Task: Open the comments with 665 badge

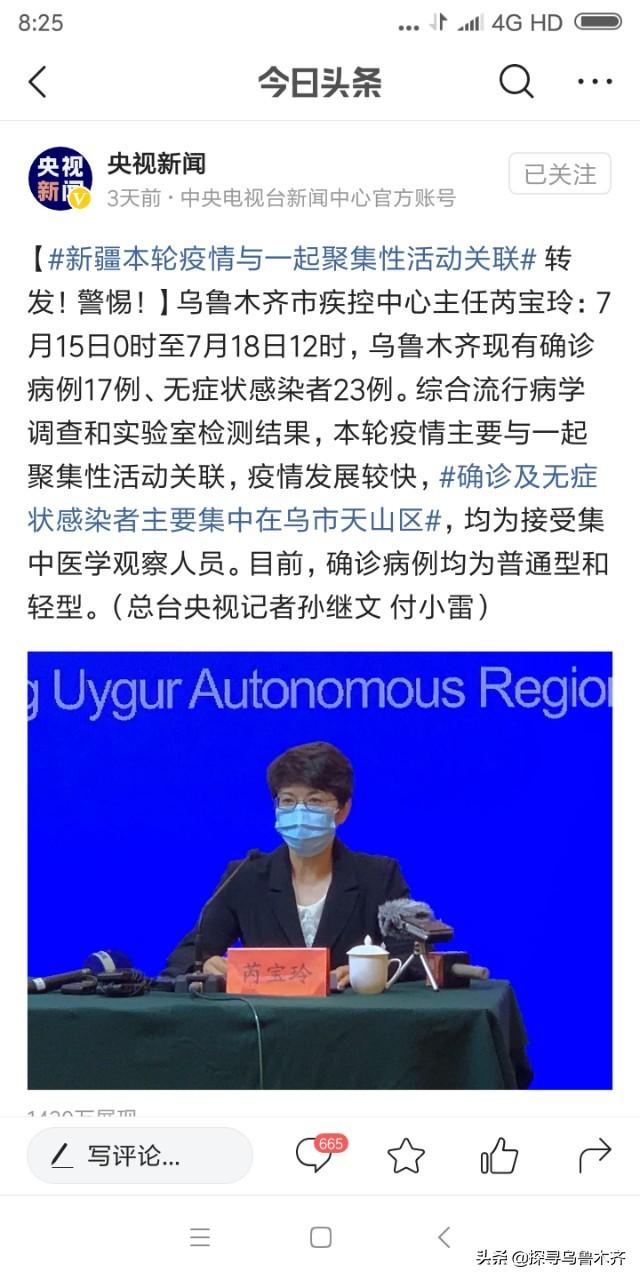Action: click(314, 1156)
